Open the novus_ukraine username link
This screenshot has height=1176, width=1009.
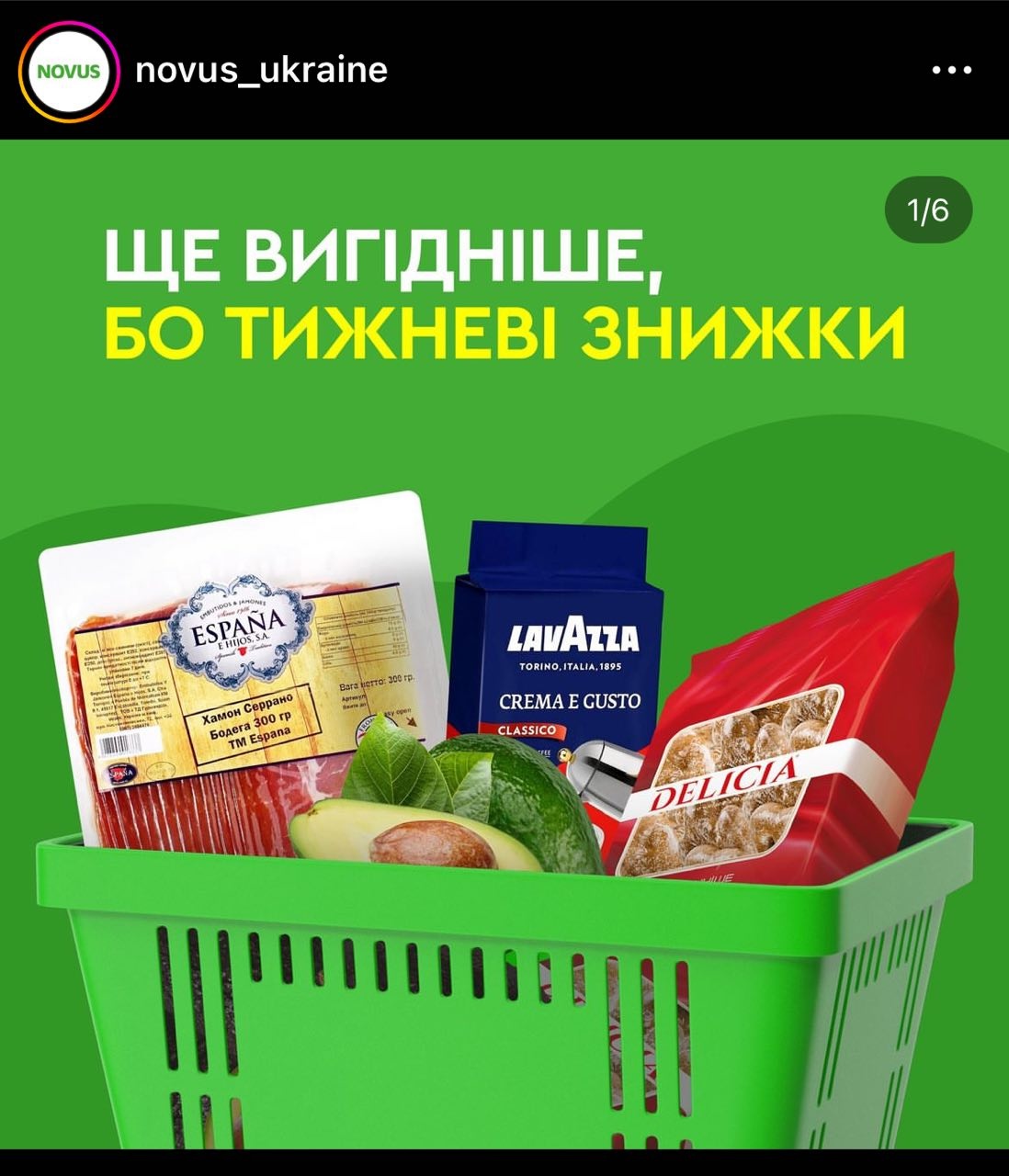coord(261,71)
